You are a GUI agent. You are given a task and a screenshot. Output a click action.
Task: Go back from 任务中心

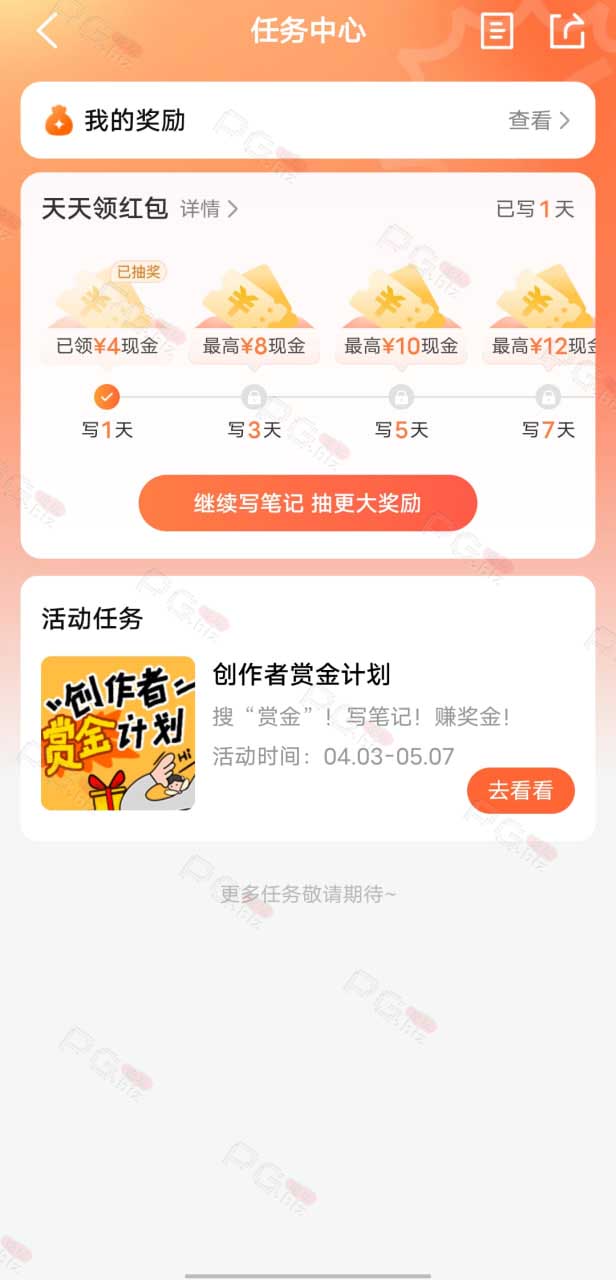pyautogui.click(x=47, y=31)
